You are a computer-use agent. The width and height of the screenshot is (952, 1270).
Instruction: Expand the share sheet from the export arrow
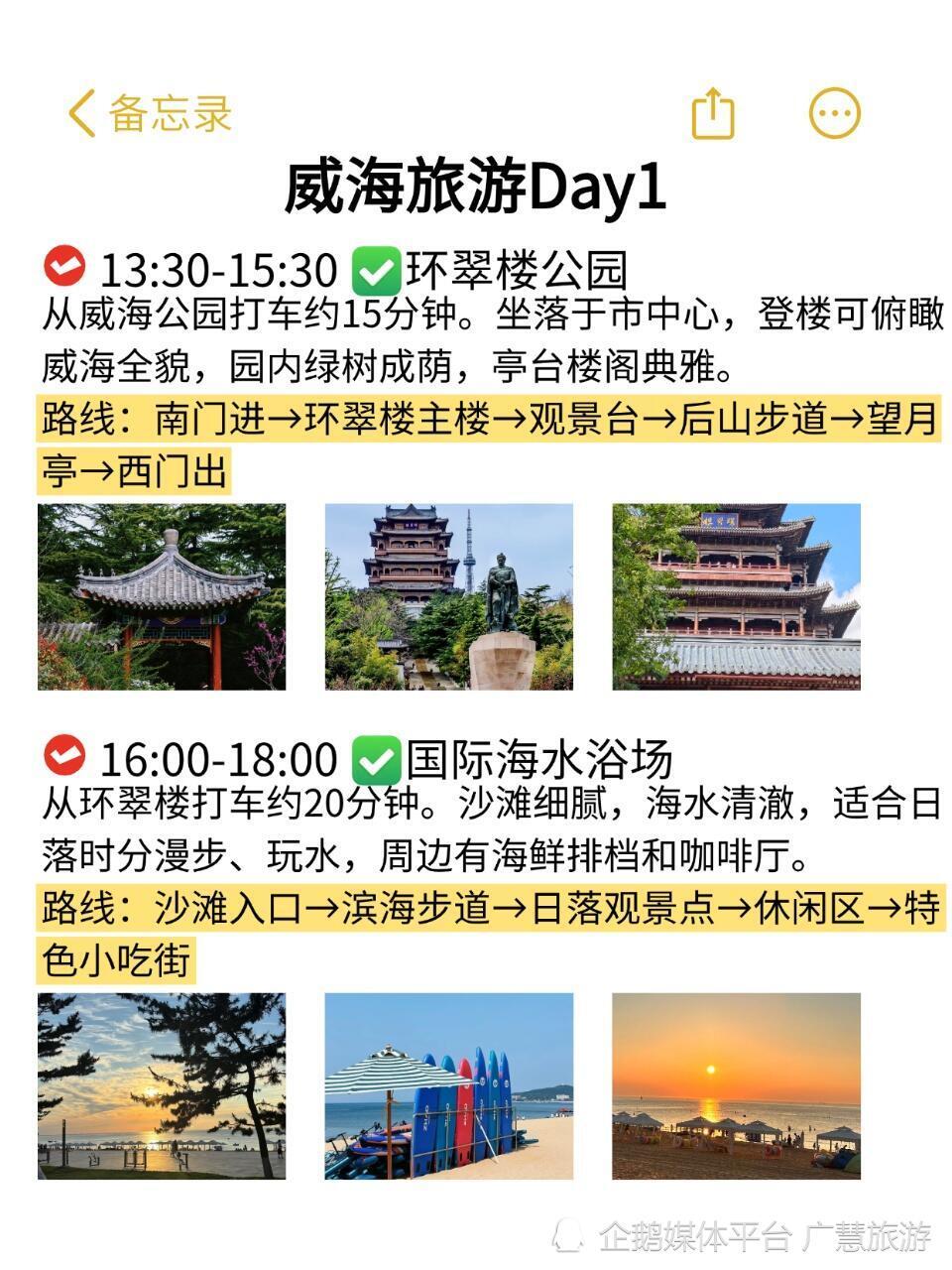[x=712, y=111]
